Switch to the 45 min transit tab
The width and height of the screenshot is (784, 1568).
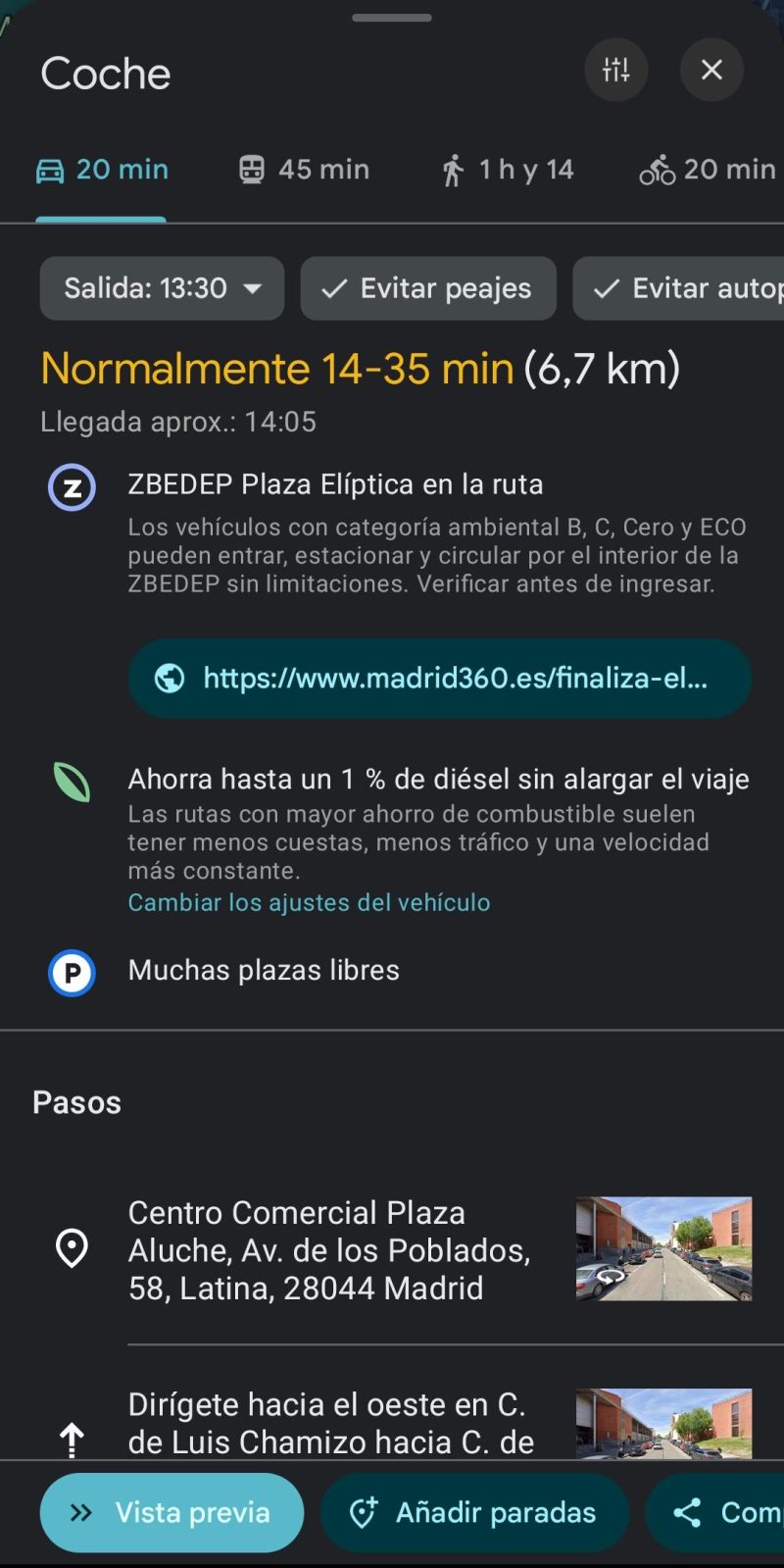(x=304, y=169)
